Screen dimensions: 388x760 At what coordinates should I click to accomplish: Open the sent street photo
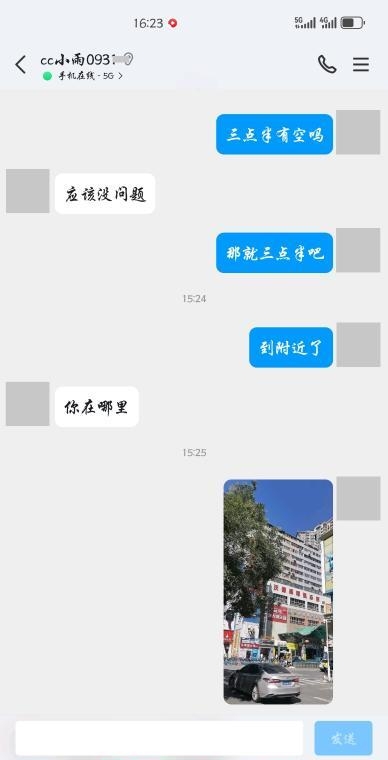pos(278,591)
